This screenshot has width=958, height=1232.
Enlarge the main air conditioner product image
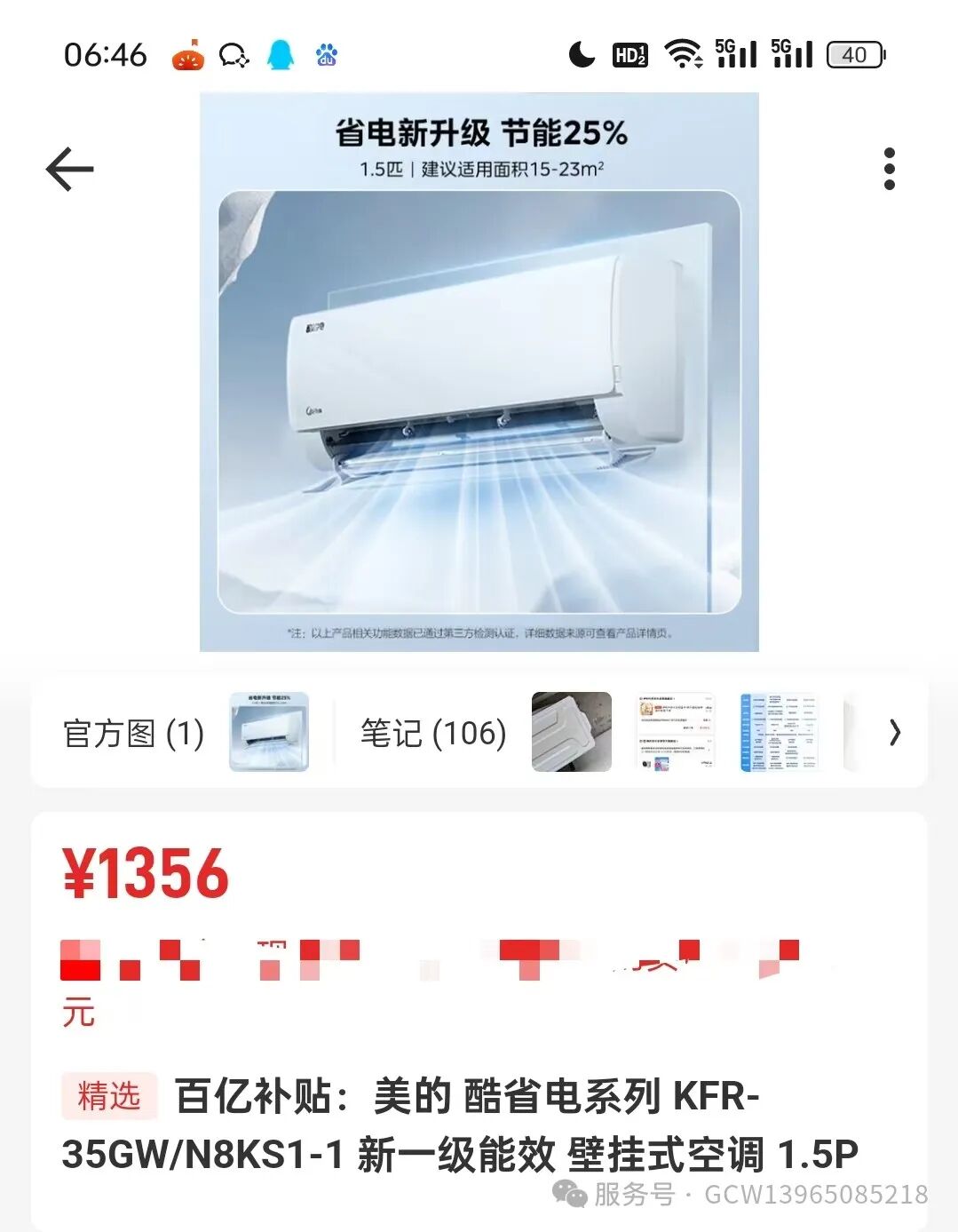[479, 373]
